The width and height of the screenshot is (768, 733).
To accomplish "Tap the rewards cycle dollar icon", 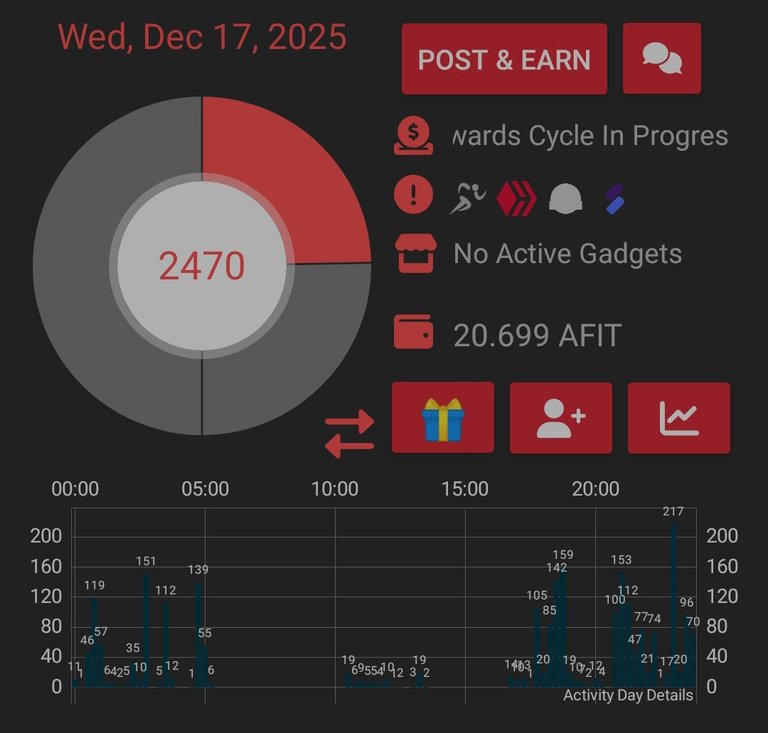I will [x=413, y=136].
